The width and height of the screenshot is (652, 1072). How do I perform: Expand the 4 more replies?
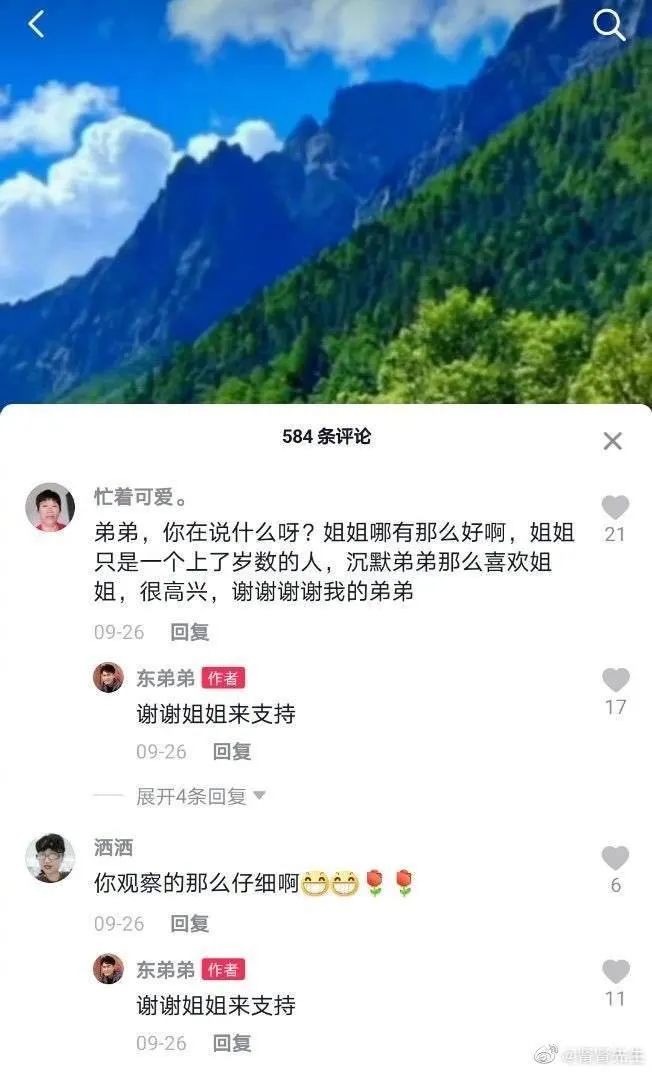(x=200, y=796)
